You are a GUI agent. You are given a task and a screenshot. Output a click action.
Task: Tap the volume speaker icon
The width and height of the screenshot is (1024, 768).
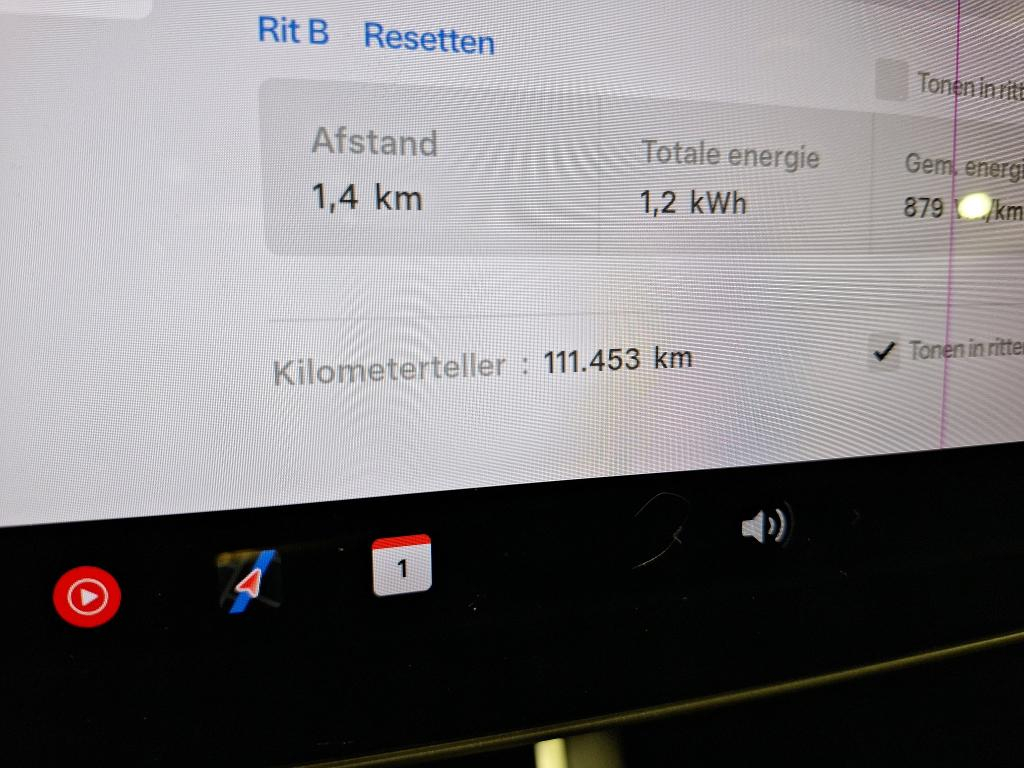pos(764,525)
